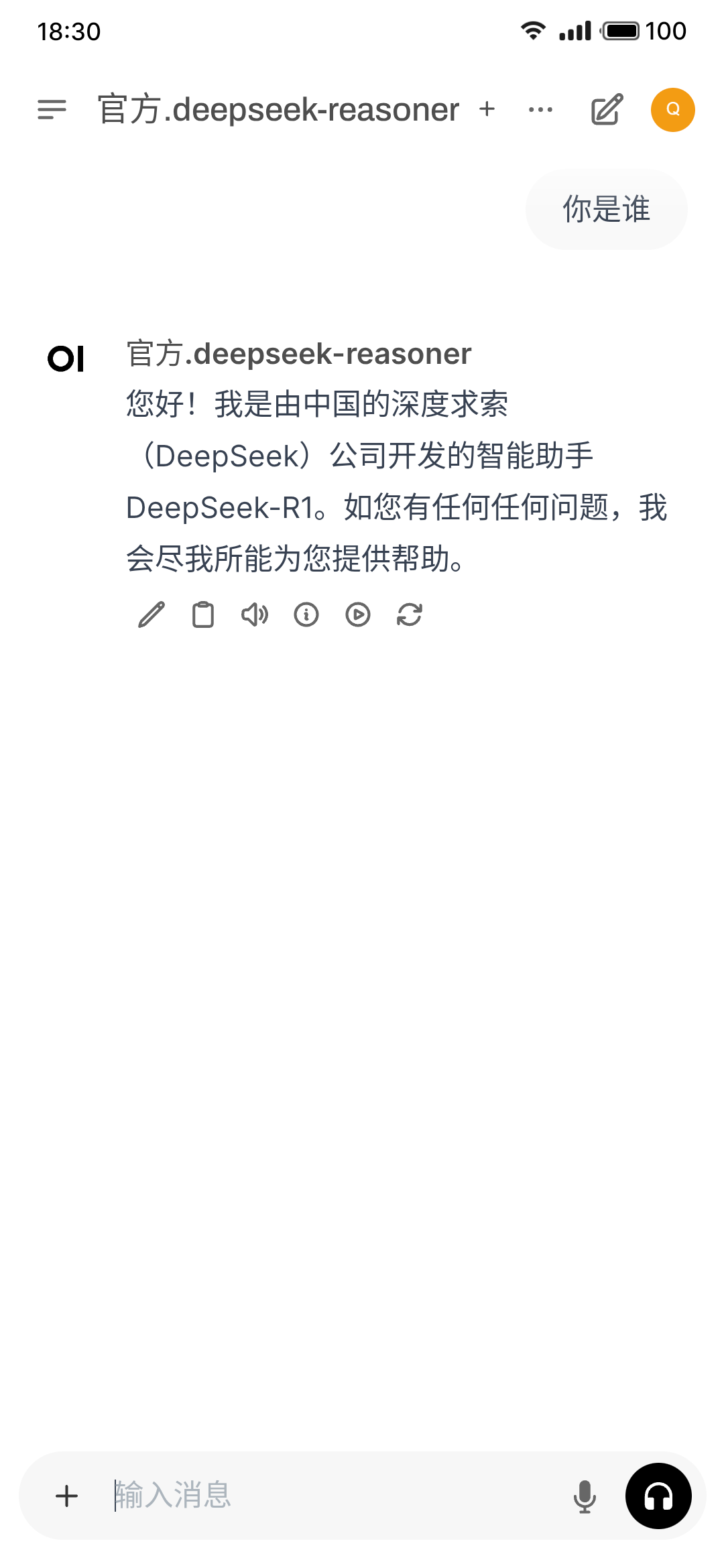
Task: Open attachment options beside the message box
Action: tap(67, 1496)
